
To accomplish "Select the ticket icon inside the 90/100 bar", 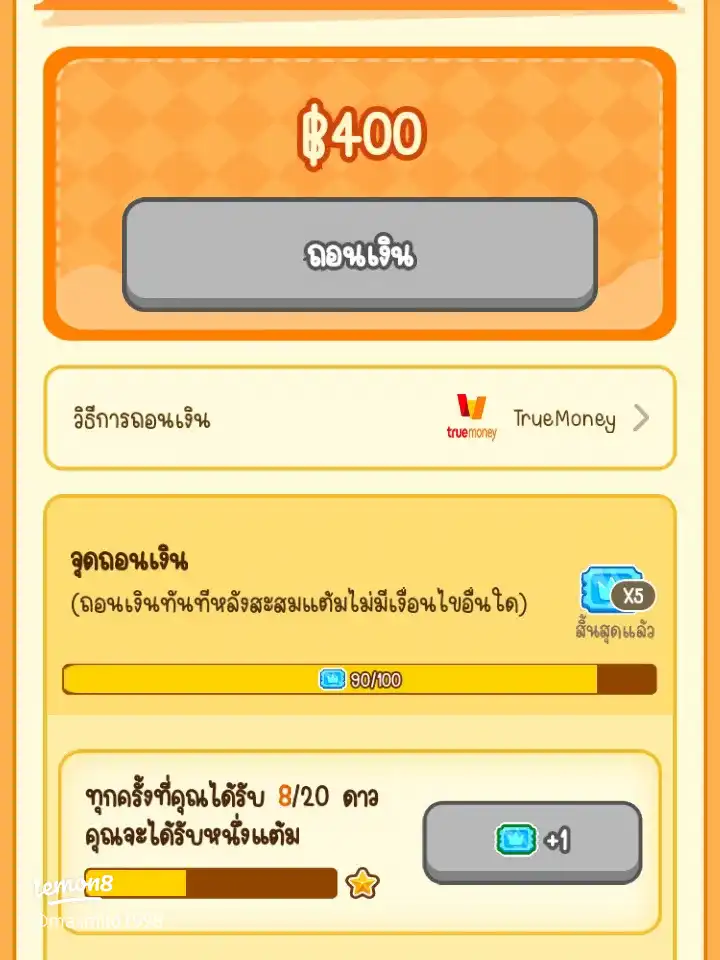I will click(x=332, y=680).
